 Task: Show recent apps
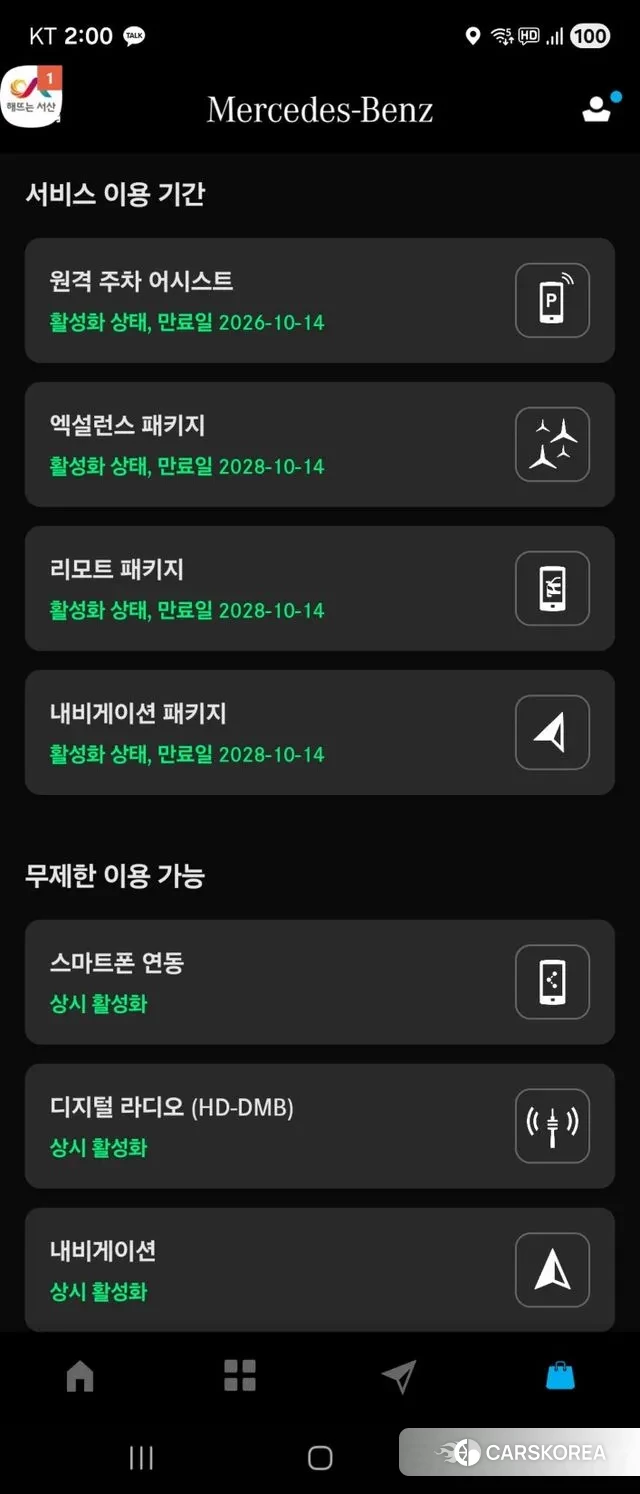click(x=141, y=1458)
